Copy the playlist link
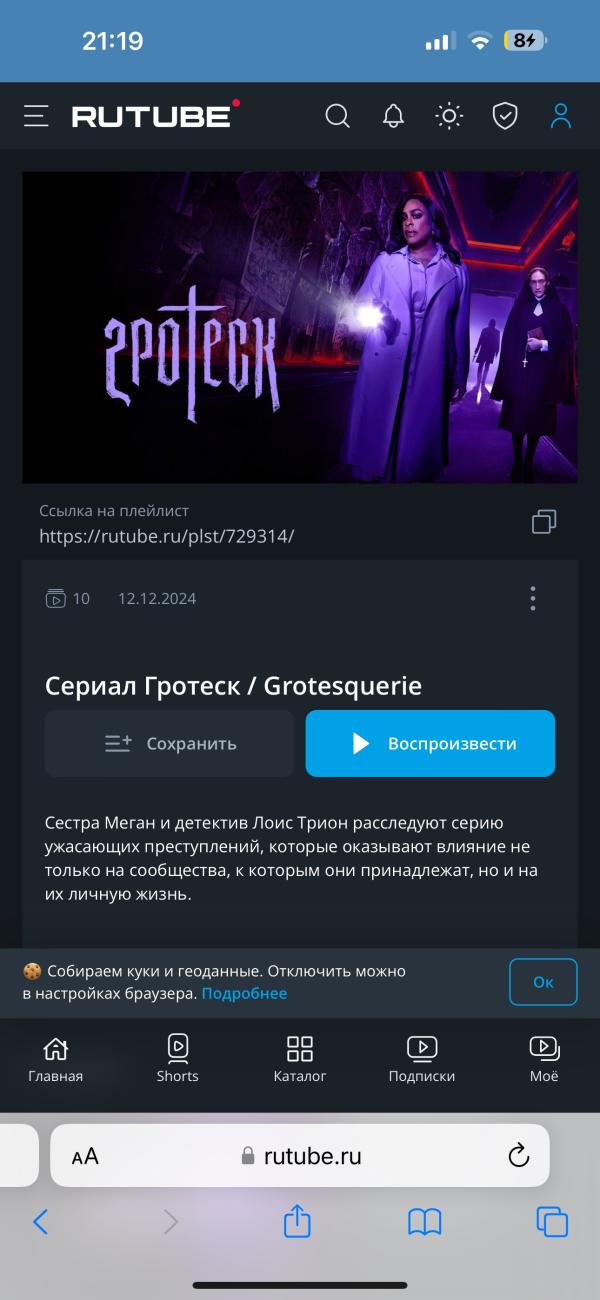 click(544, 522)
